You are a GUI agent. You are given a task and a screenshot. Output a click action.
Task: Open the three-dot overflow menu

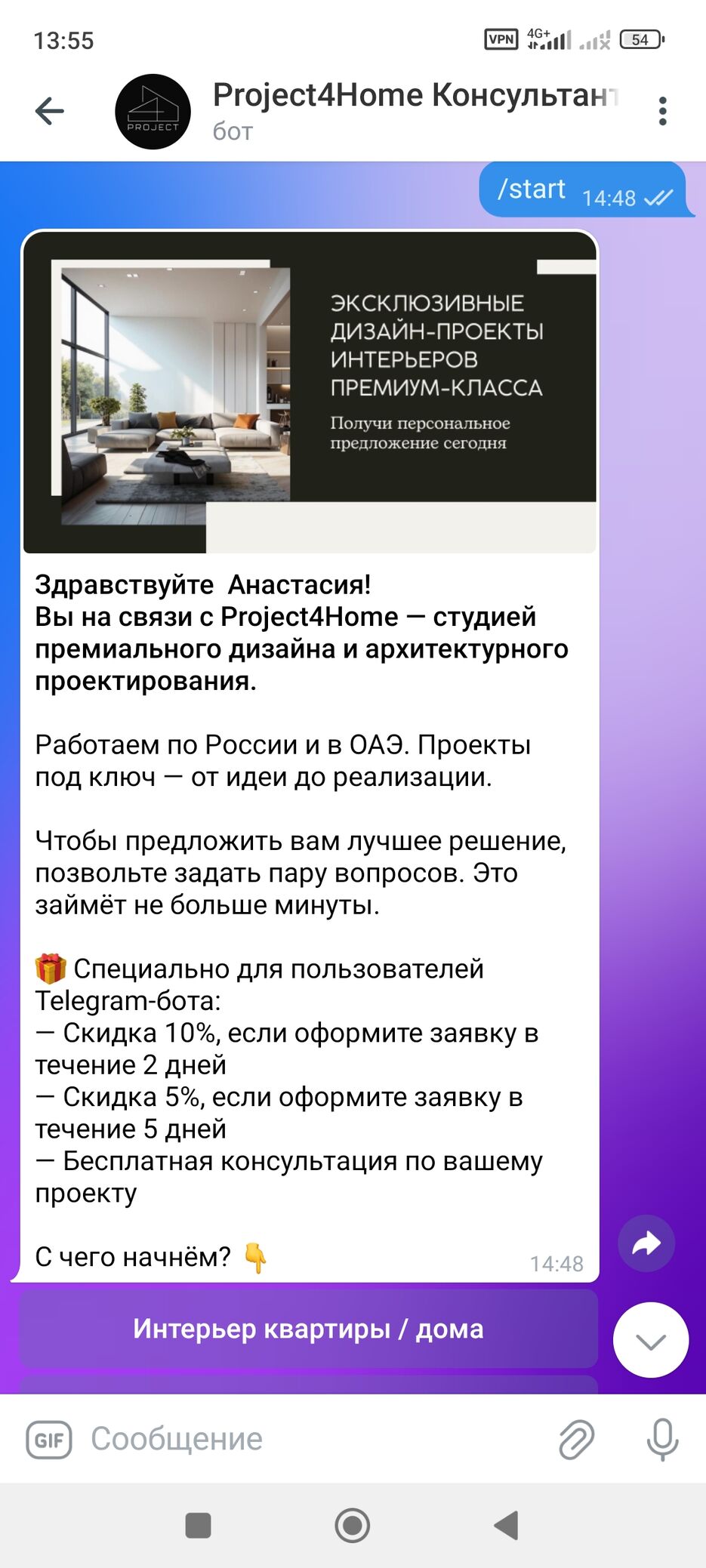[662, 111]
